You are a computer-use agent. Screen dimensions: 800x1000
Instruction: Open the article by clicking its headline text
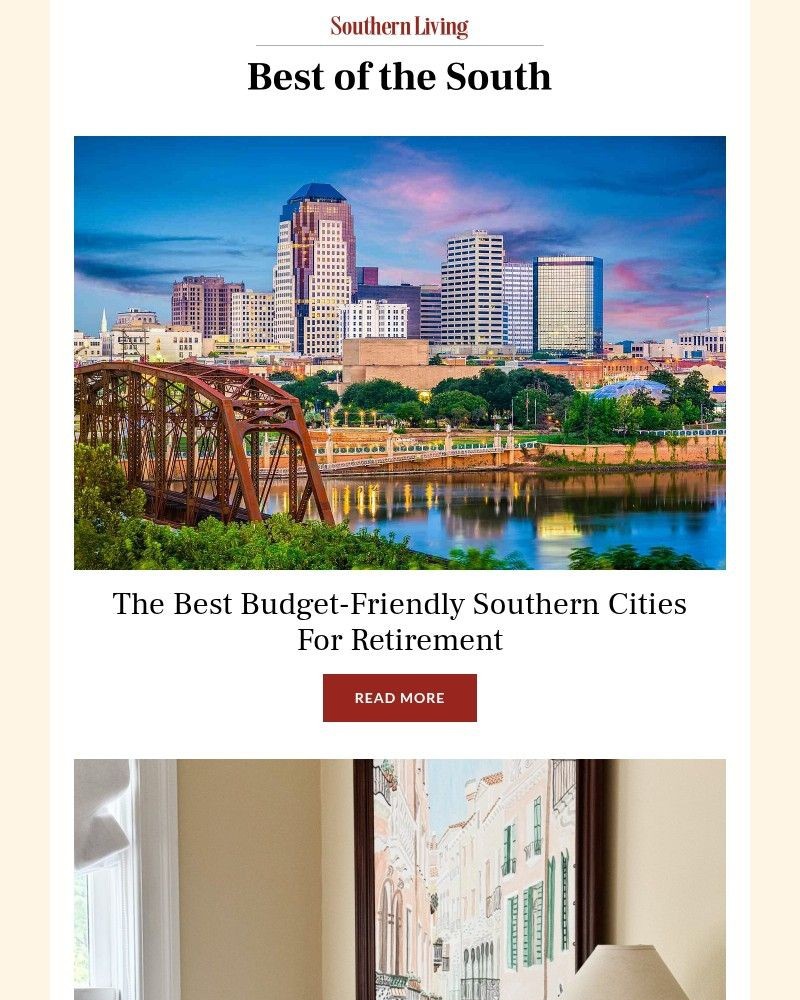[x=400, y=604]
